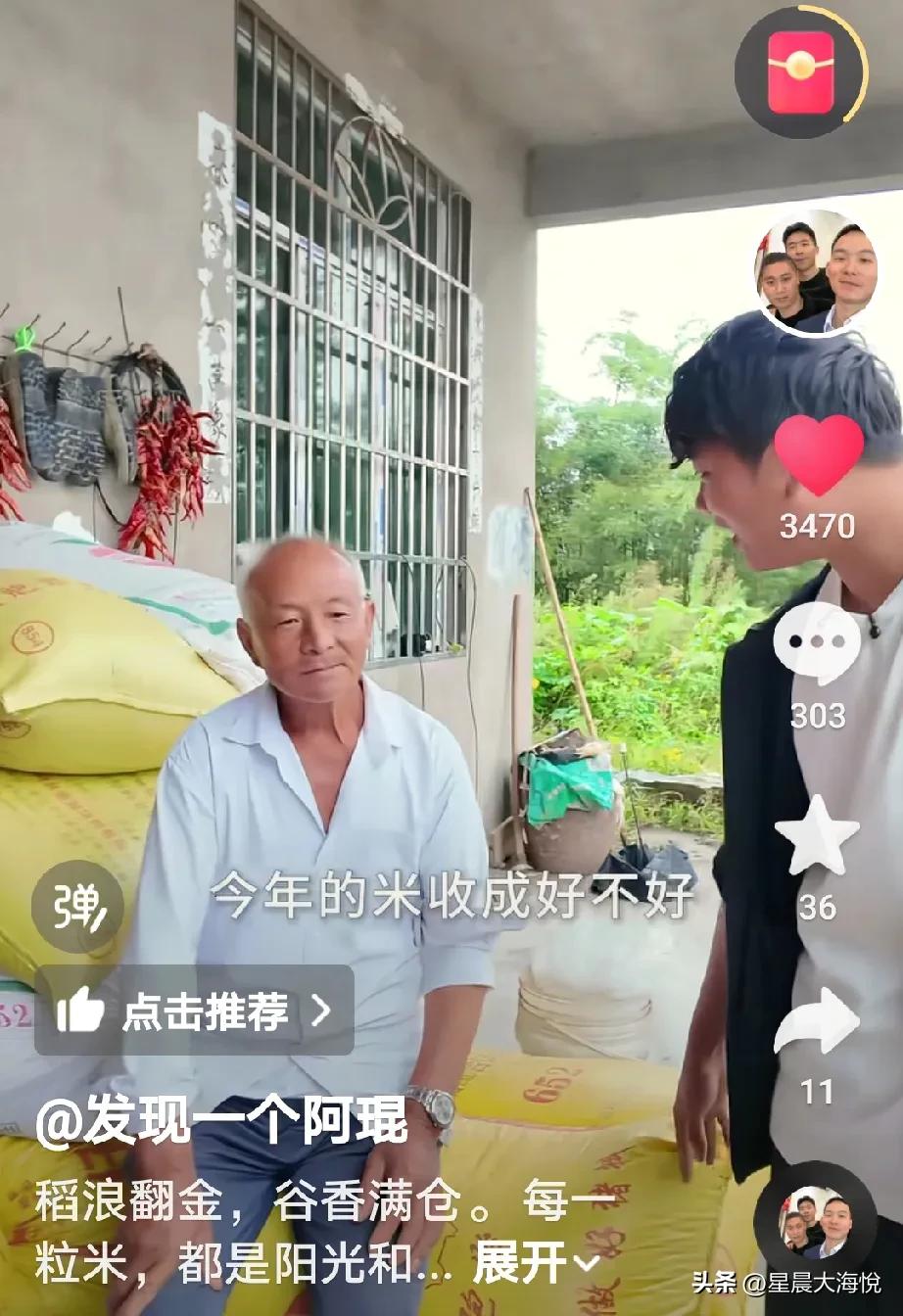Open the @发现一个阿琨 profile link
Image resolution: width=903 pixels, height=1316 pixels.
click(x=221, y=1122)
